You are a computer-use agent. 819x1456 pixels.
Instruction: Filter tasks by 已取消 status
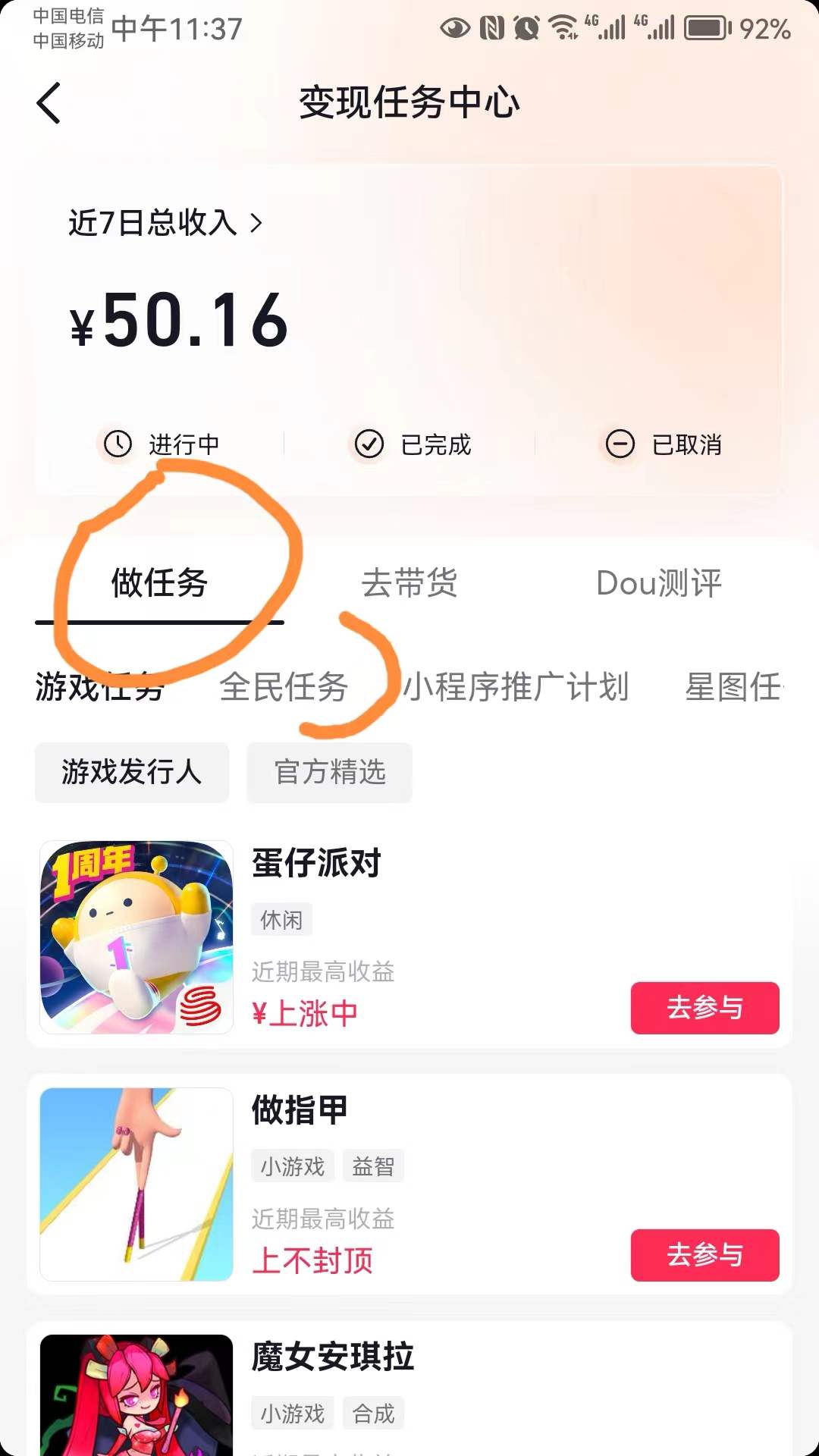point(686,444)
